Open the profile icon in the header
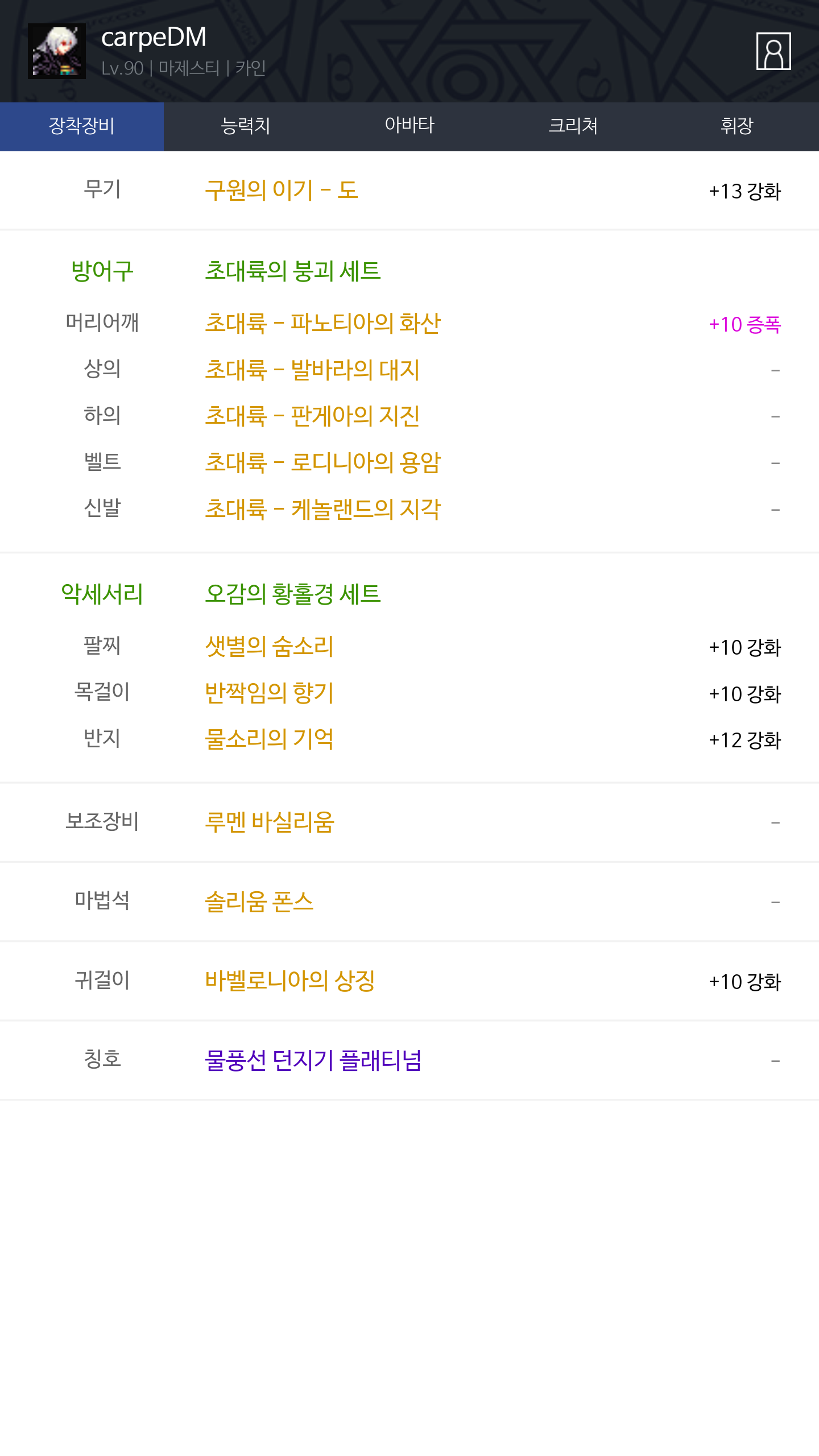Screen dimensions: 819x1456 (773, 51)
